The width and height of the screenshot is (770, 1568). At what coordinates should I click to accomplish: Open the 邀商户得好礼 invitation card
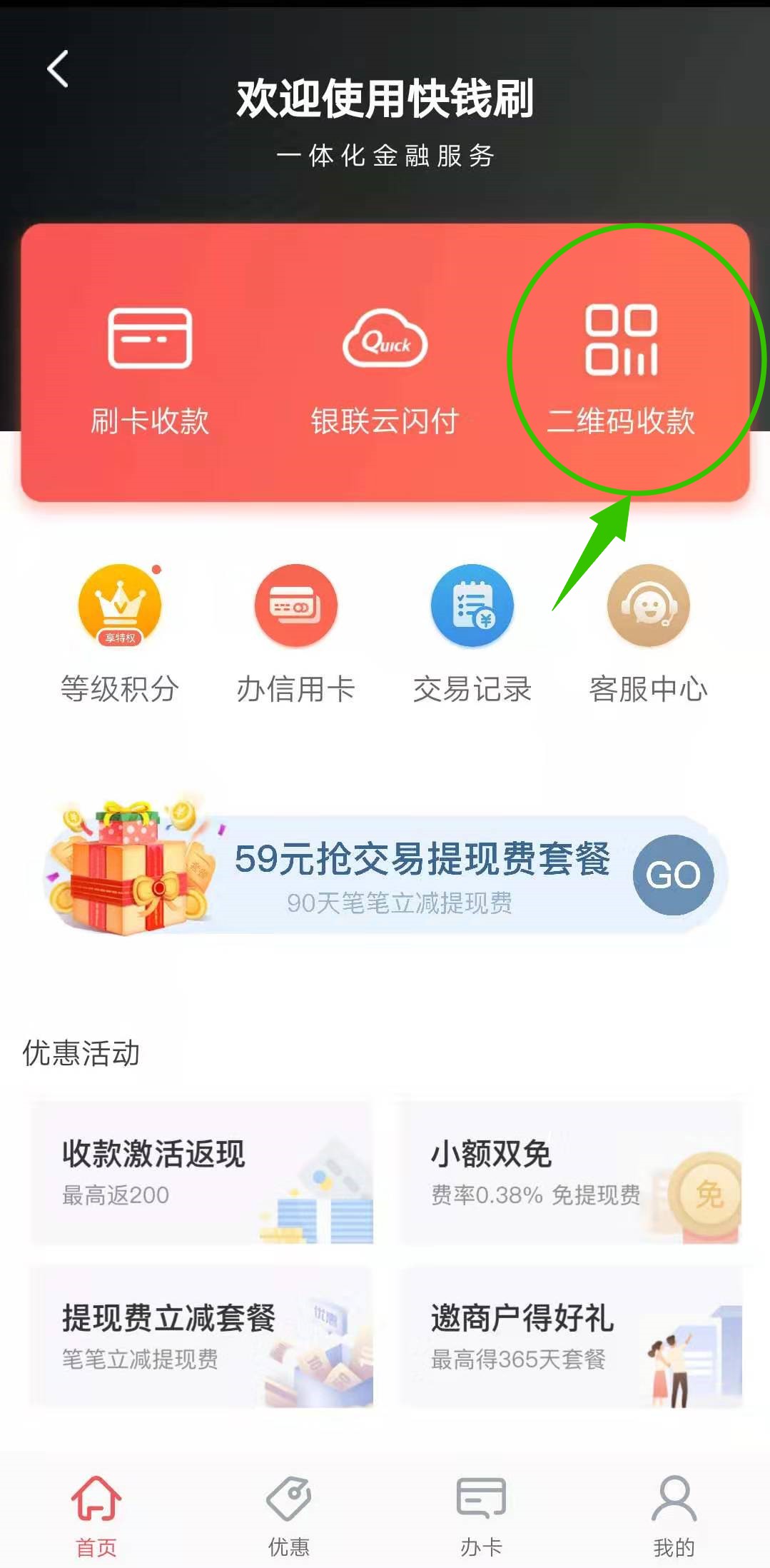[x=569, y=1336]
